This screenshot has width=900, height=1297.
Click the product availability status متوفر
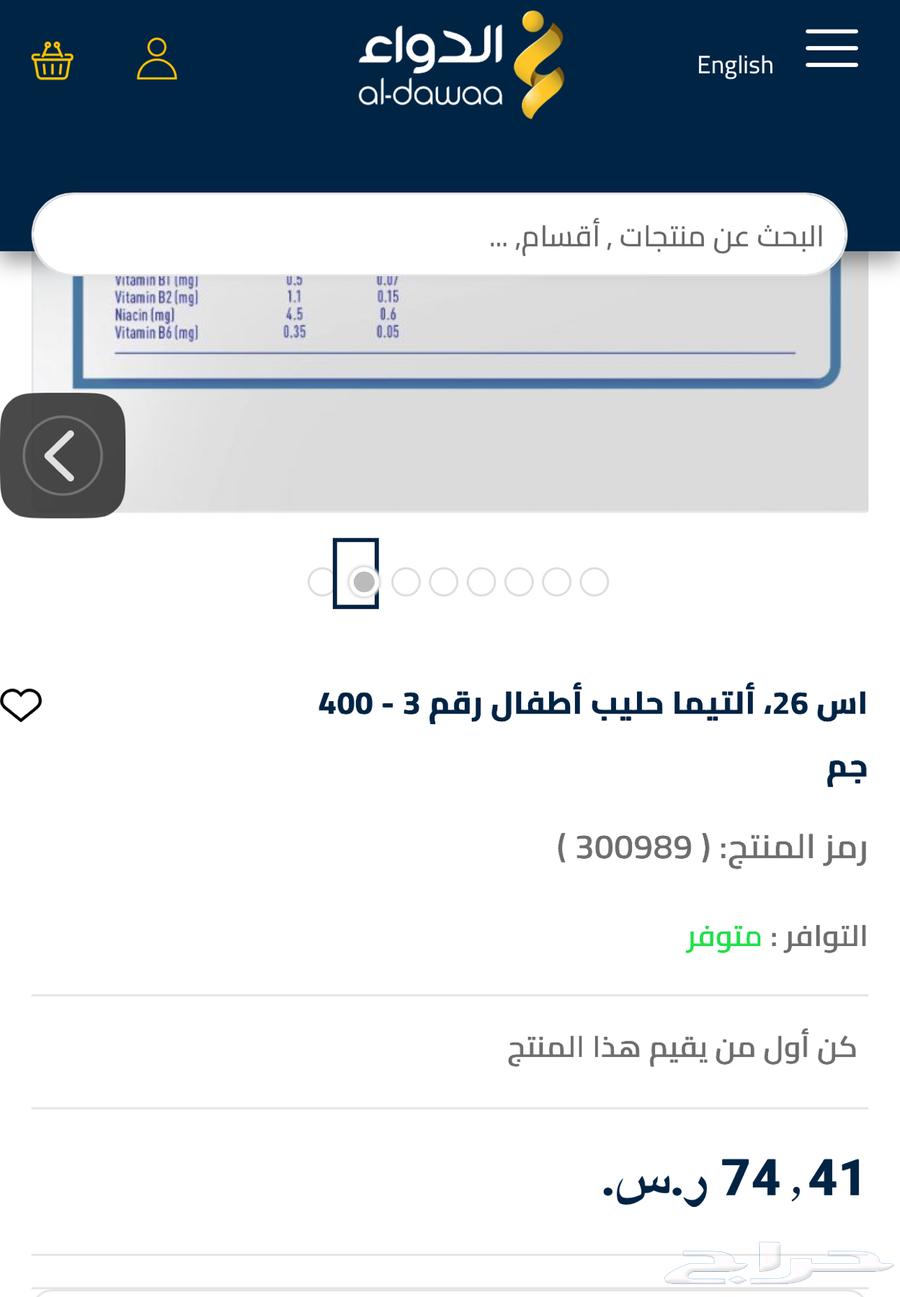pyautogui.click(x=724, y=937)
